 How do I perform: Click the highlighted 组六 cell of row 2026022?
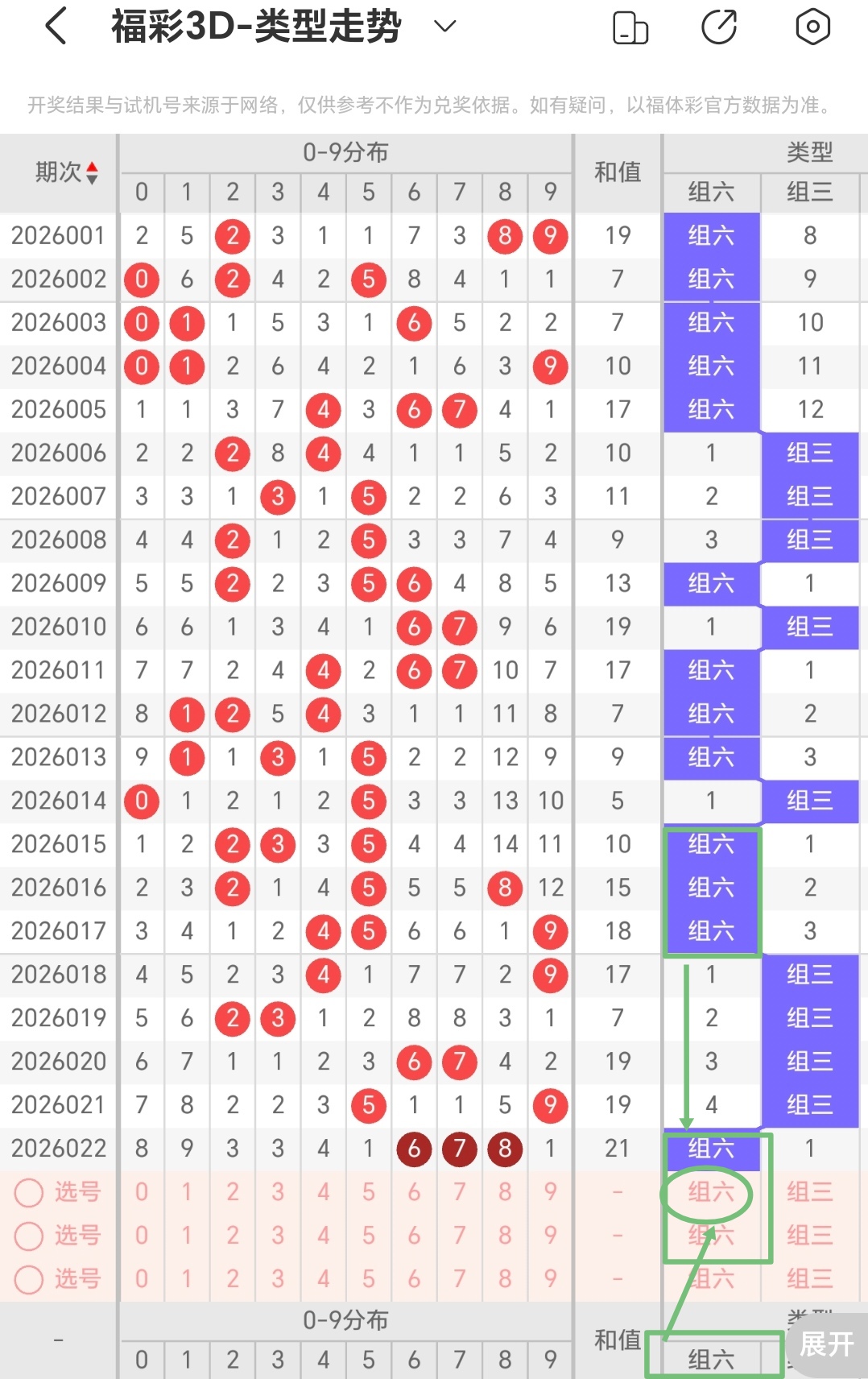(x=712, y=1149)
